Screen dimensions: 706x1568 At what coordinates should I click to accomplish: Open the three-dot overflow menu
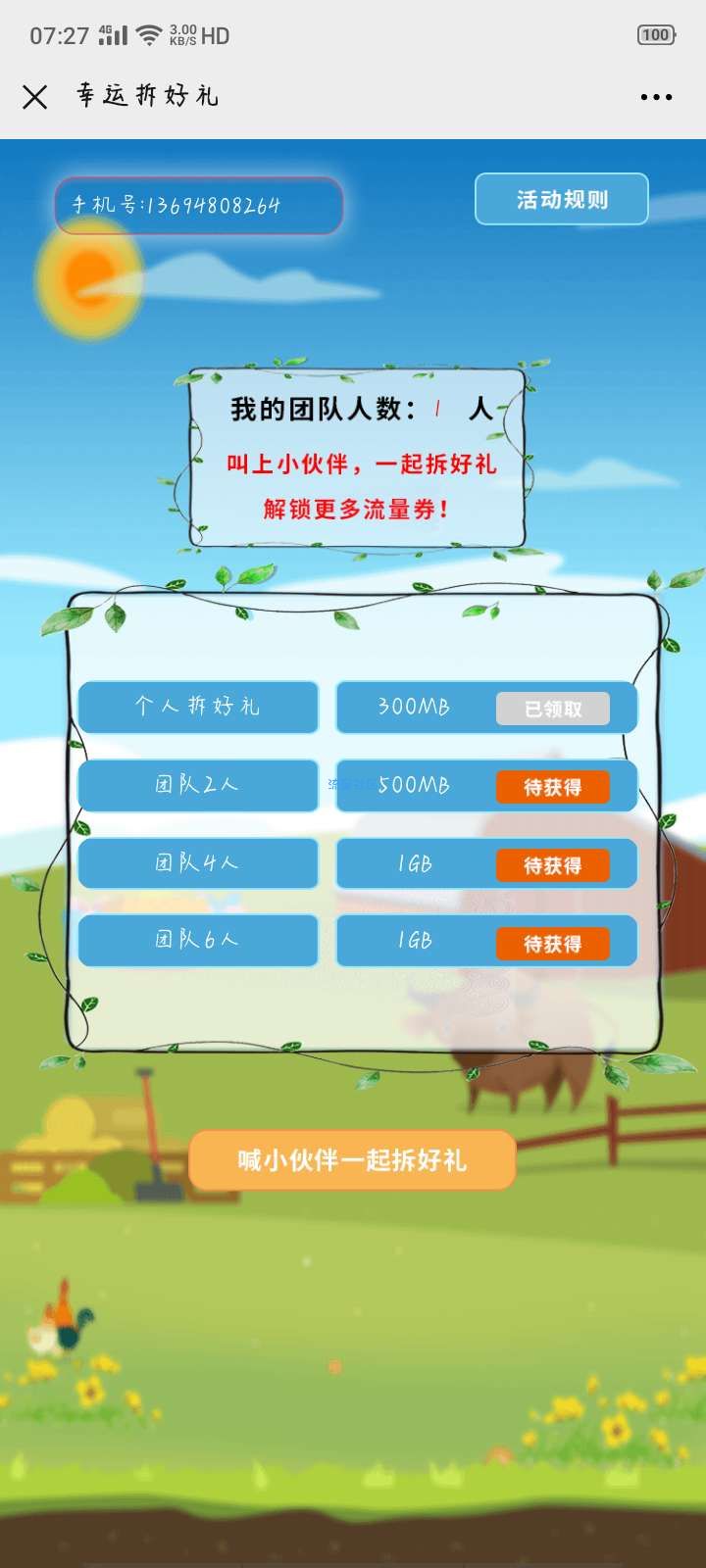pyautogui.click(x=656, y=97)
